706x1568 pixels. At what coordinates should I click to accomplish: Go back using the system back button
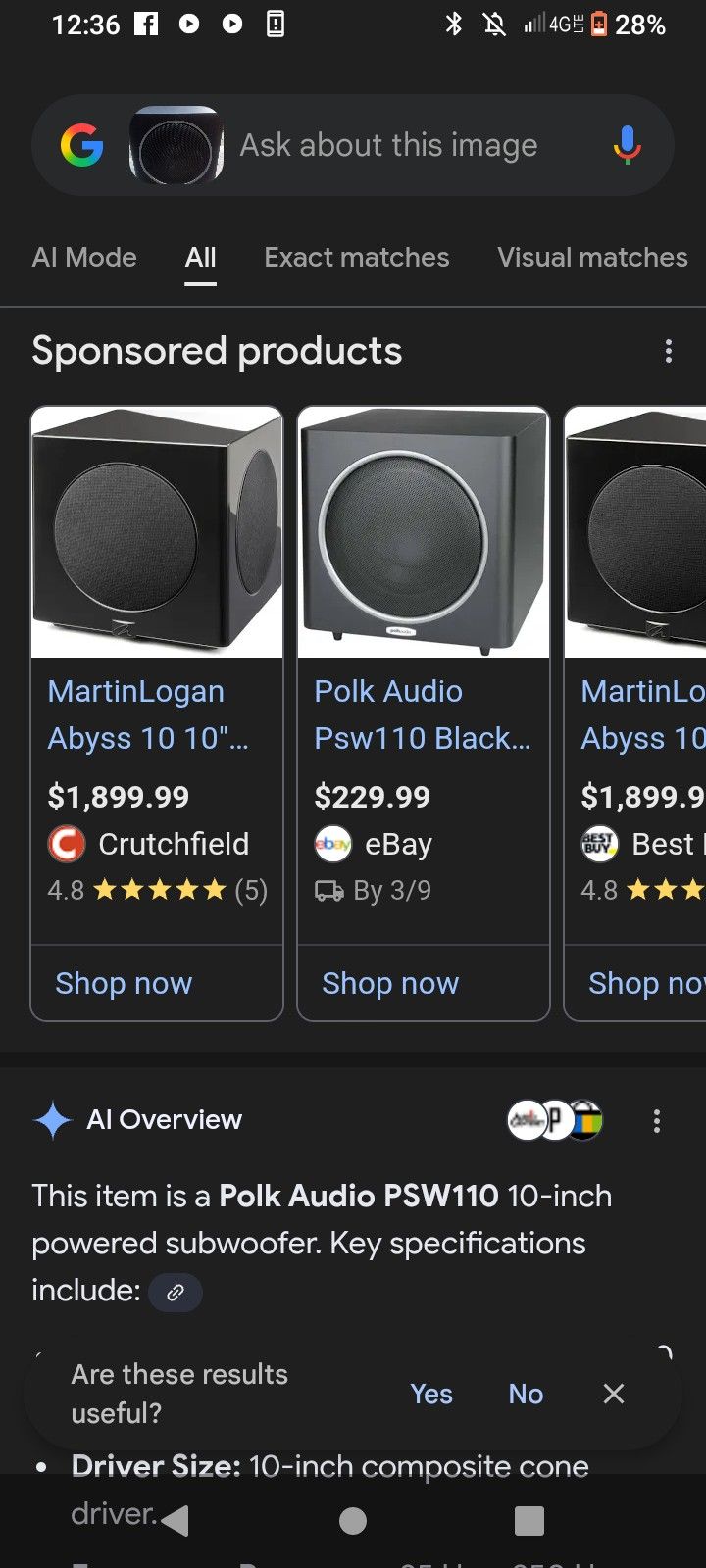[175, 1520]
